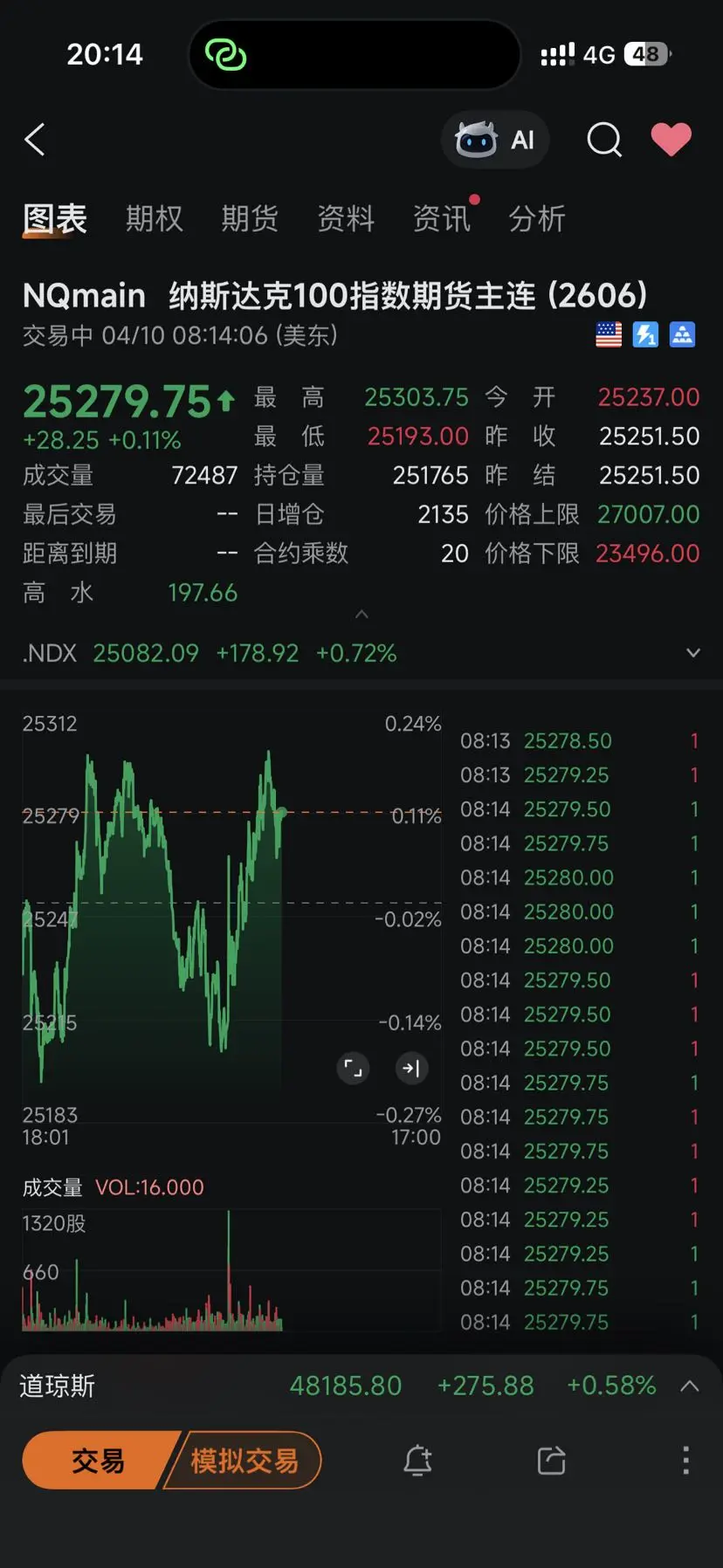Set a price alert with the bell
Image resolution: width=723 pixels, height=1568 pixels.
[x=417, y=1460]
